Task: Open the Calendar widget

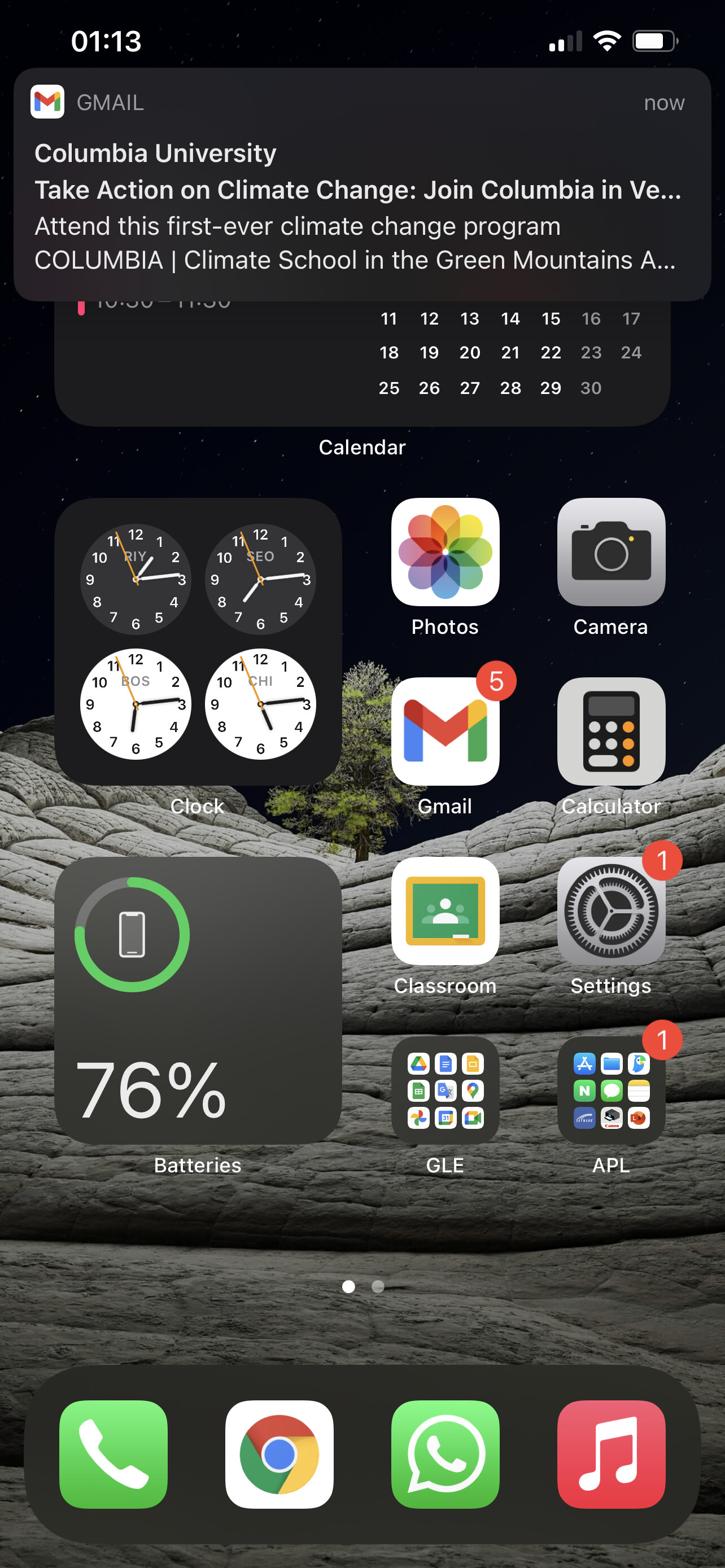Action: tap(362, 363)
